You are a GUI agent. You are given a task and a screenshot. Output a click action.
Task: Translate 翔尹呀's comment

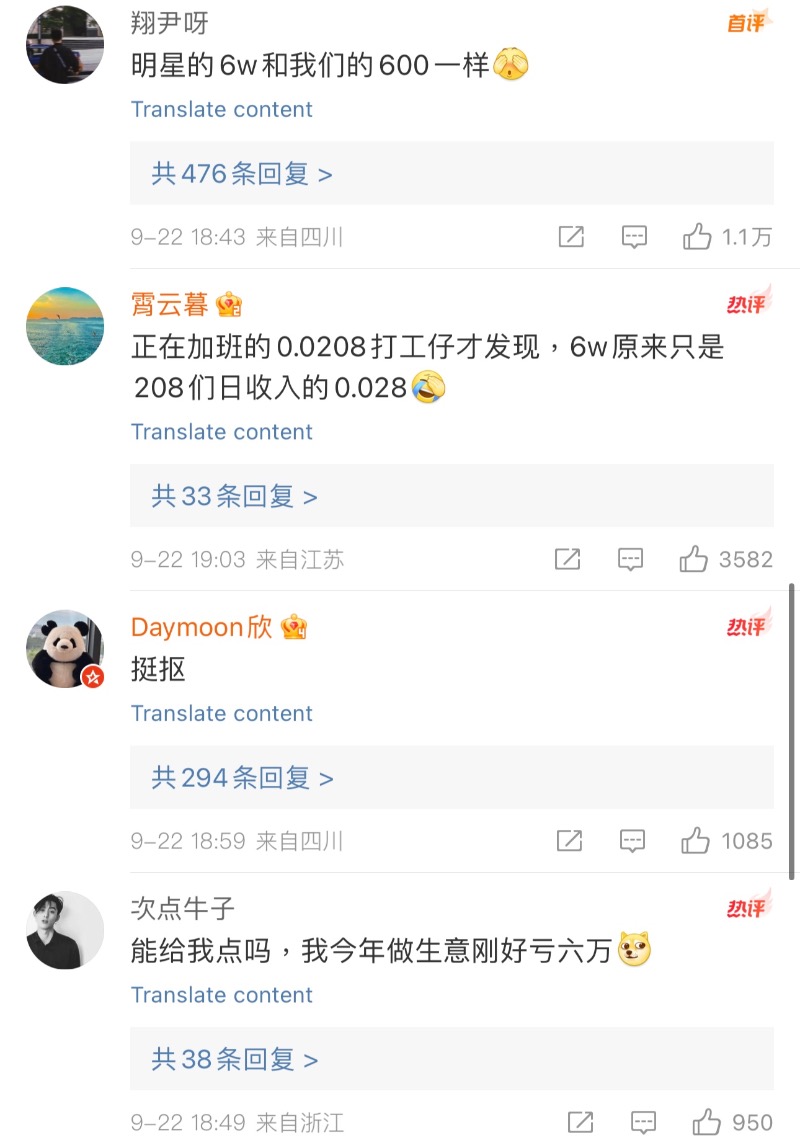click(221, 109)
